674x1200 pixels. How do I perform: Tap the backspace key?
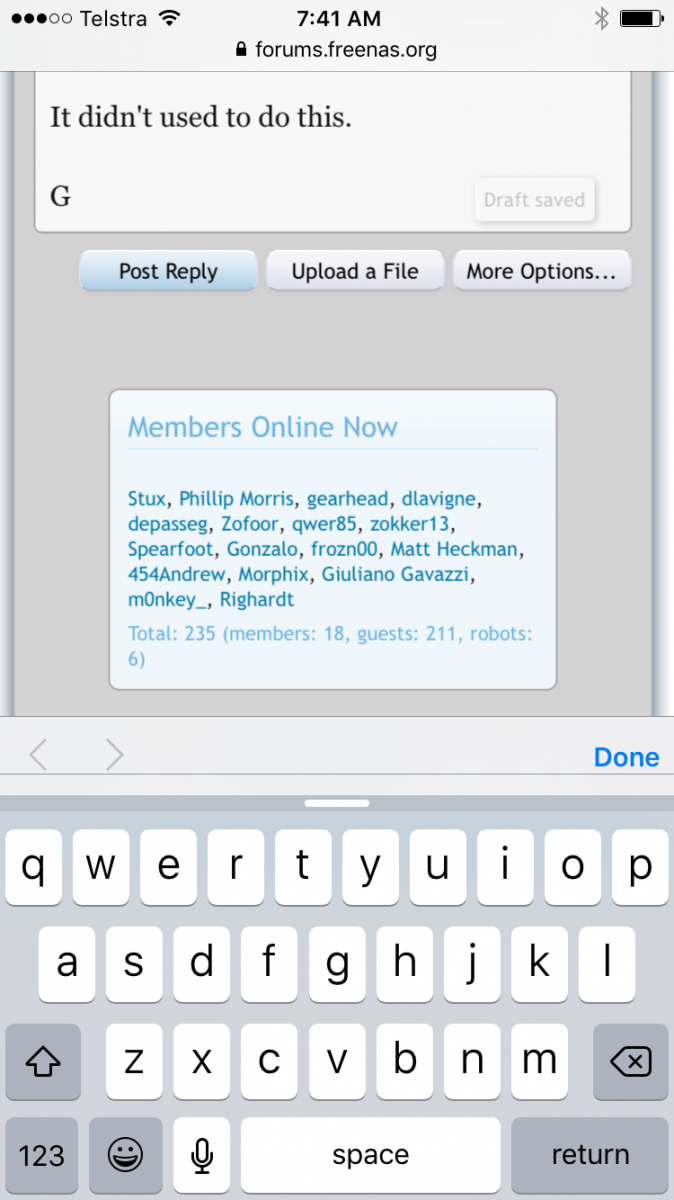pyautogui.click(x=630, y=1062)
